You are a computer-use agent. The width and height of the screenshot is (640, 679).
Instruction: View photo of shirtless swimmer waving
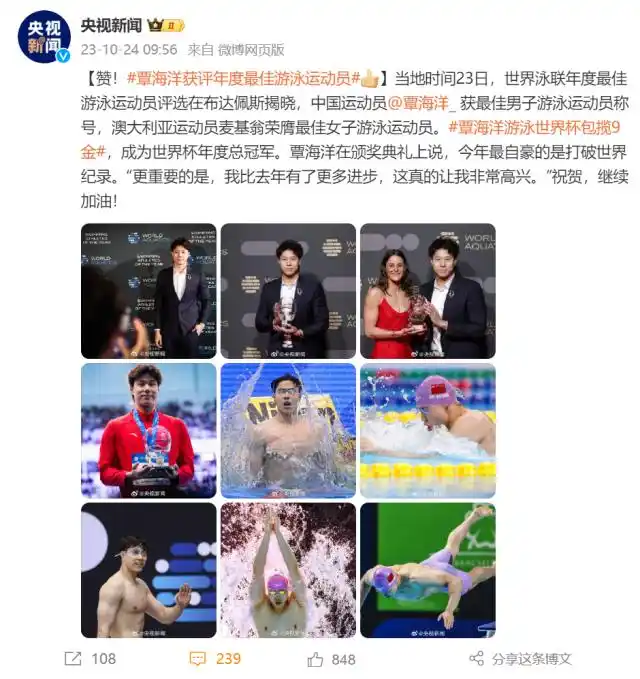click(x=148, y=569)
